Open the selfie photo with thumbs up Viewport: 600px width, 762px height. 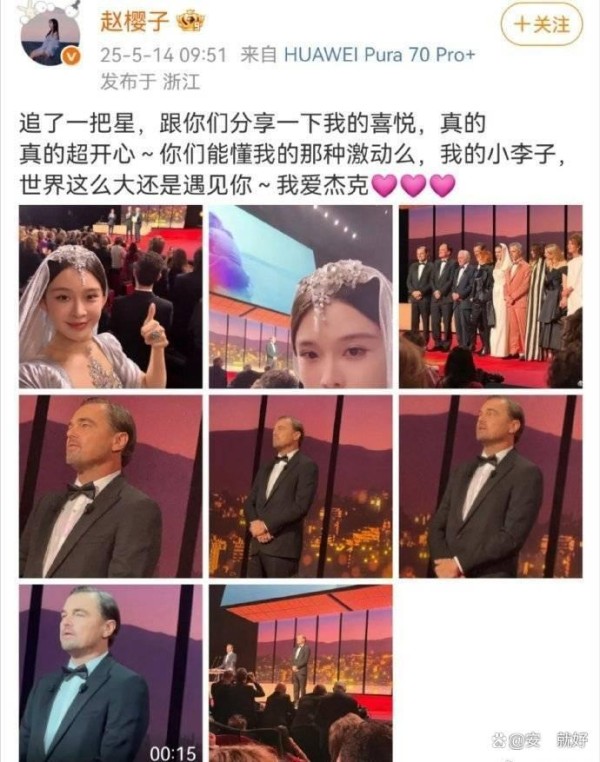(x=110, y=297)
